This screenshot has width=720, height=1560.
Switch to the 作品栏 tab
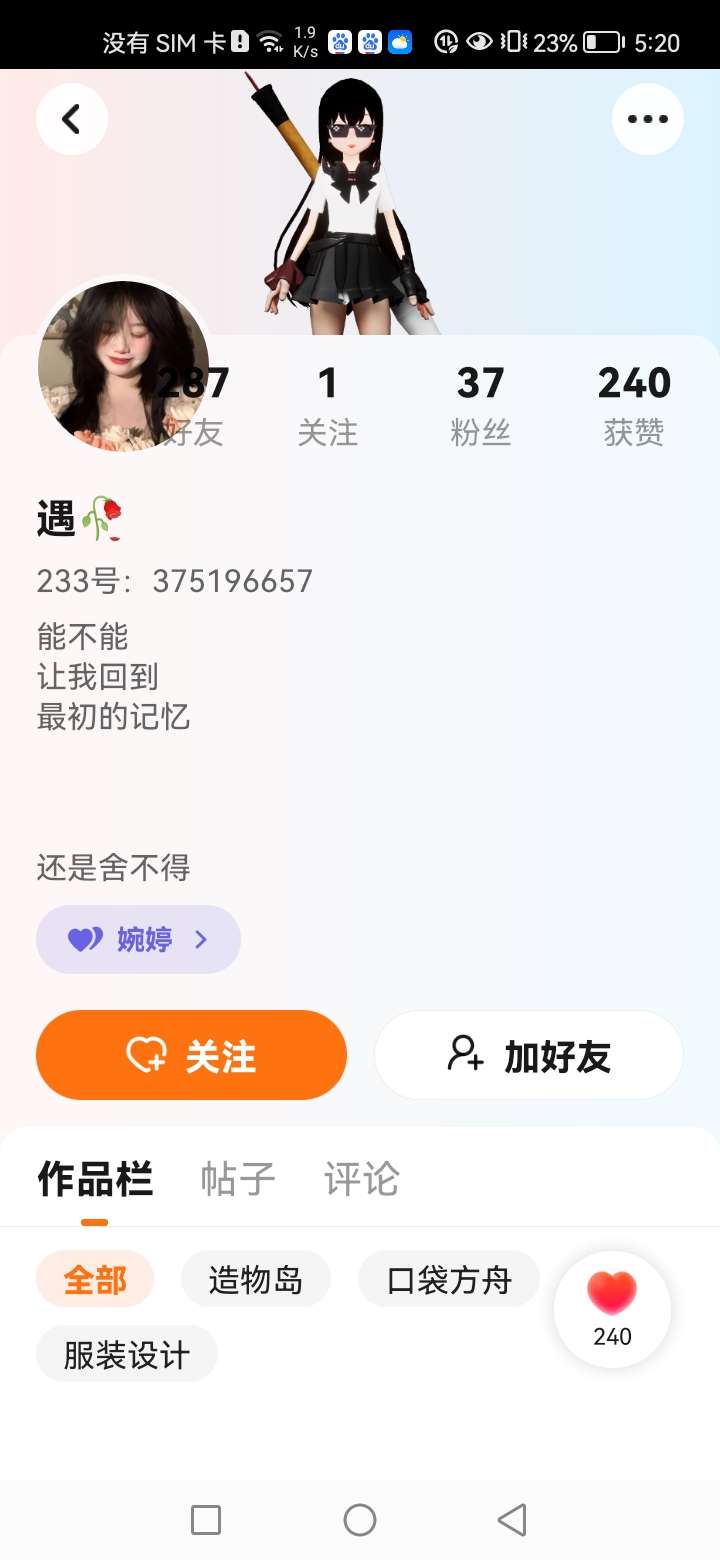point(95,1180)
